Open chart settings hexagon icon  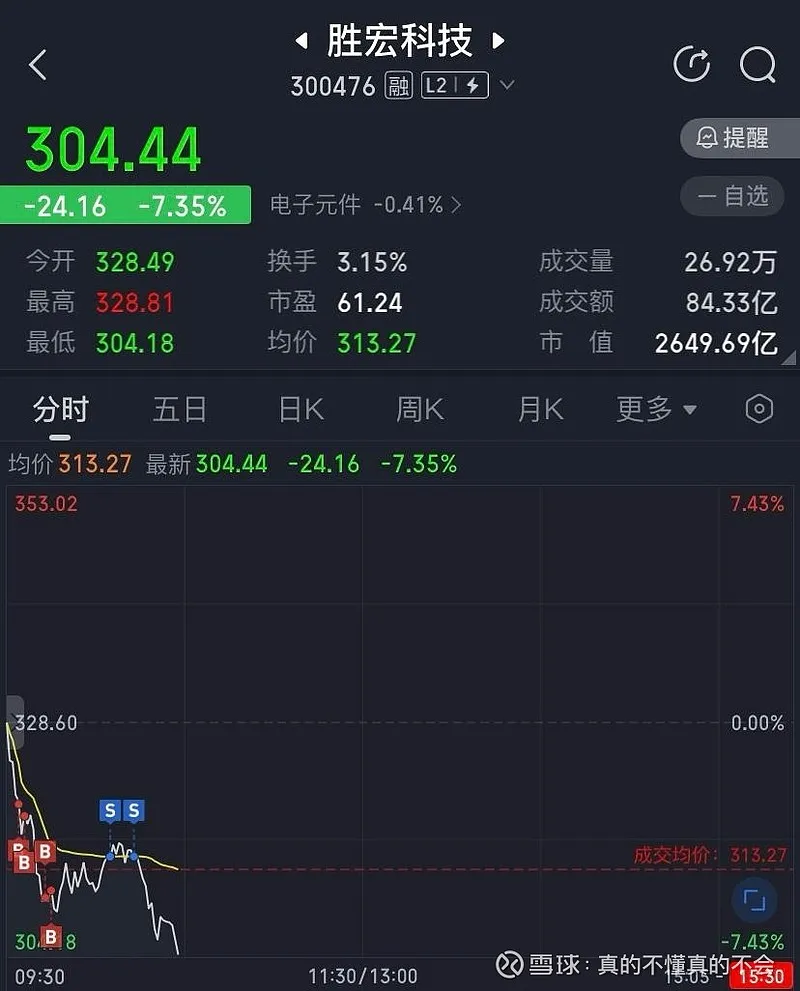760,409
